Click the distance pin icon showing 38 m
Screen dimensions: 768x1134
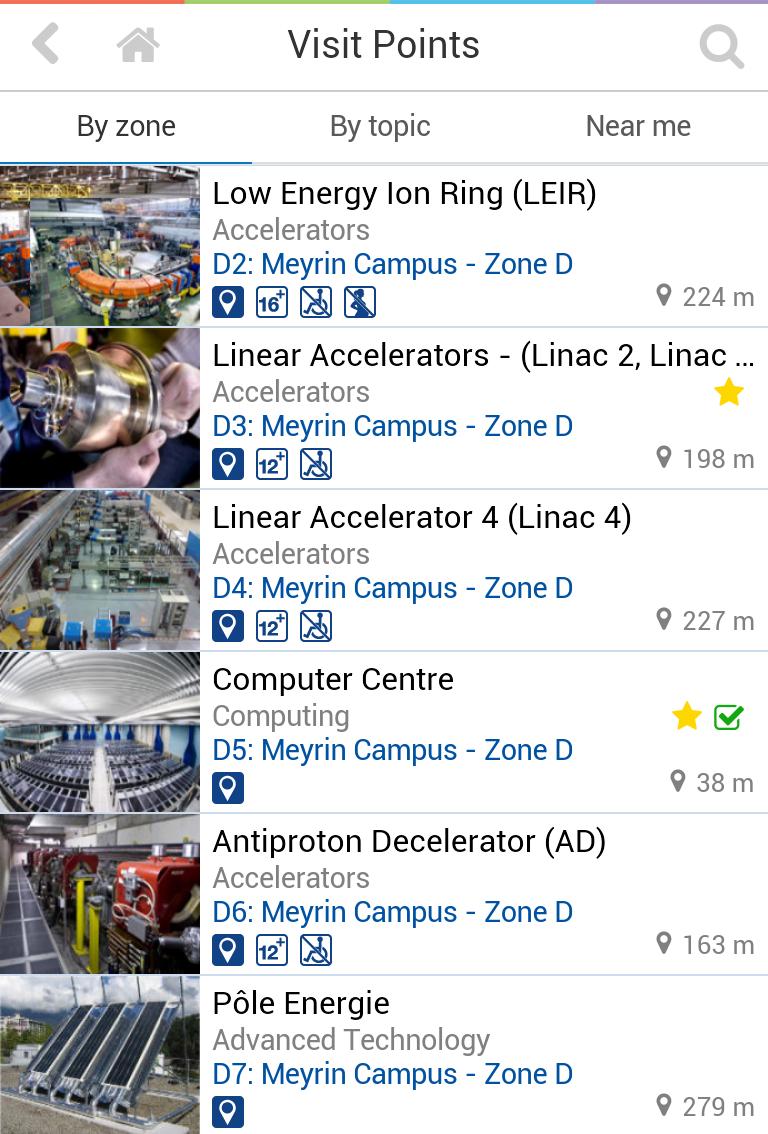[x=662, y=782]
